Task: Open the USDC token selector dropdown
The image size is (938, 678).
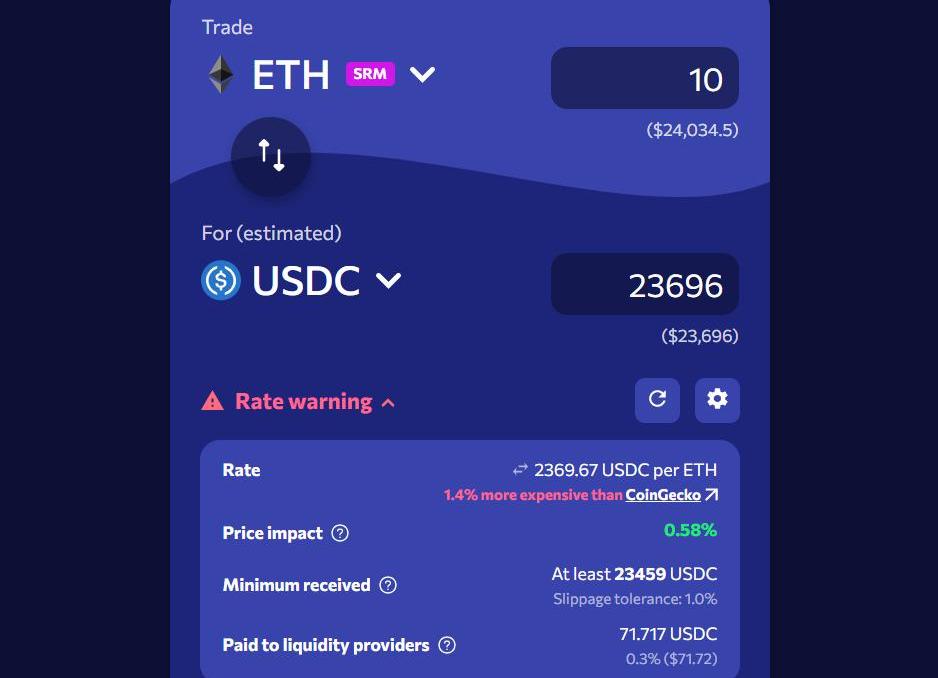Action: pyautogui.click(x=388, y=281)
